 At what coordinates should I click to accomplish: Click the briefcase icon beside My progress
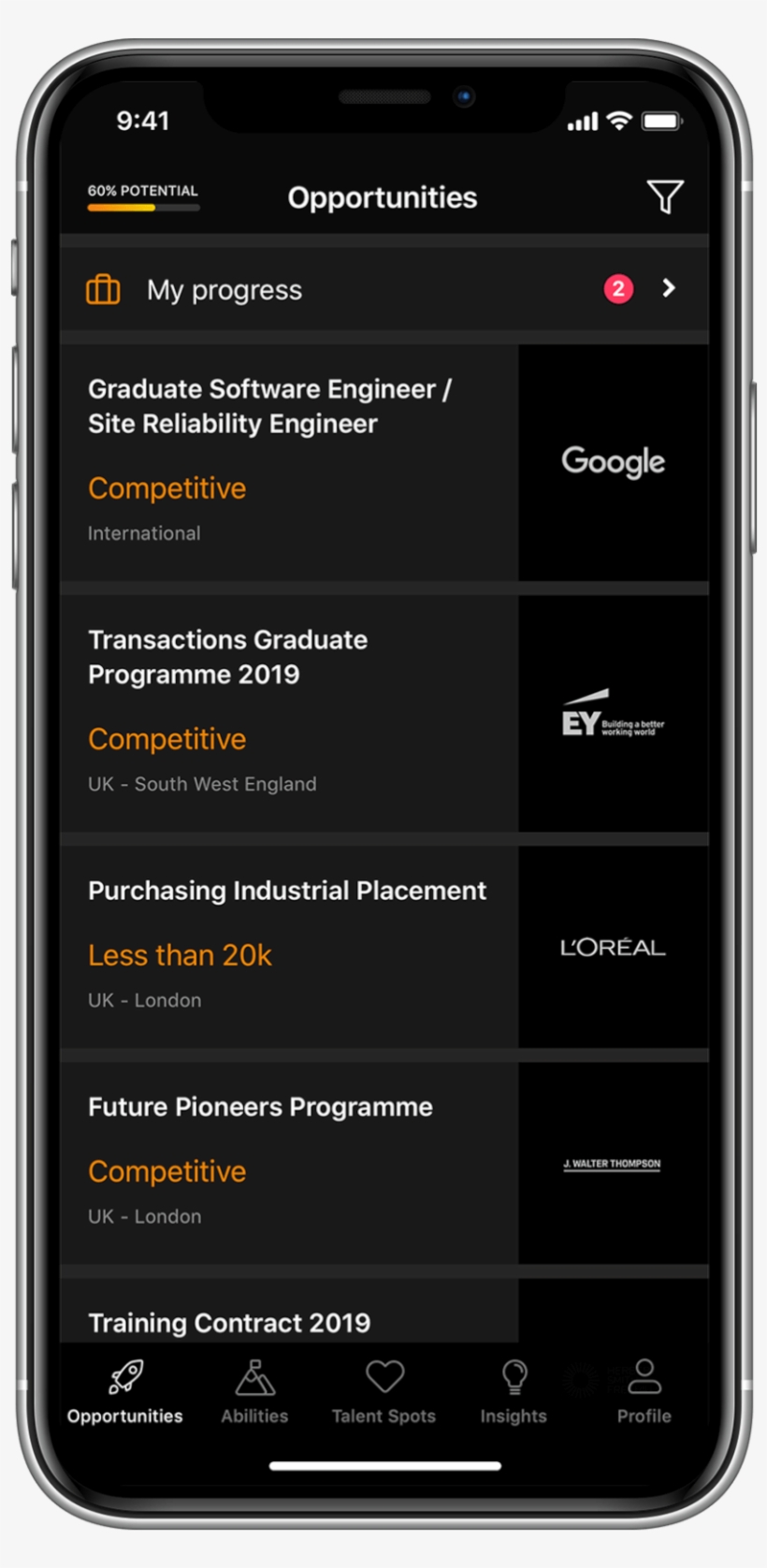[x=102, y=289]
